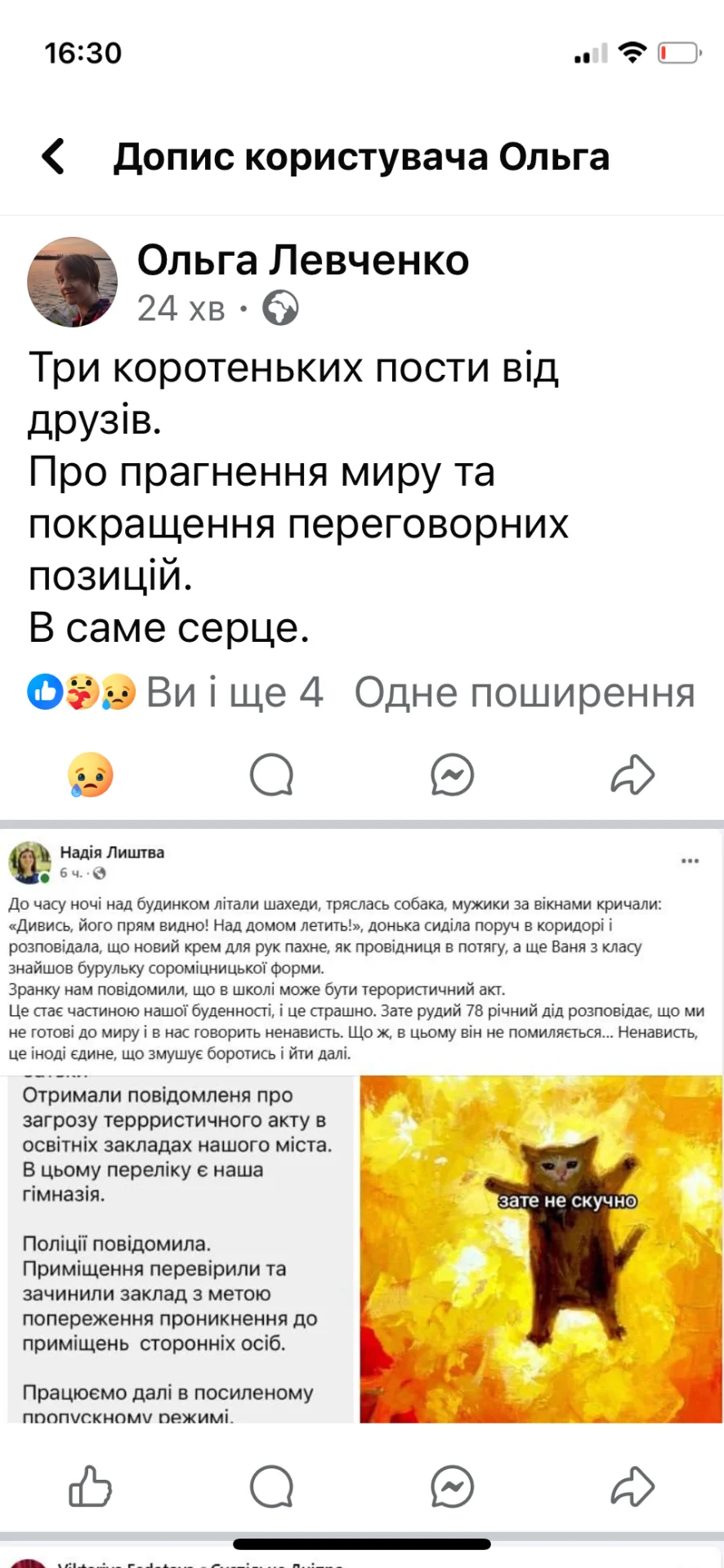Send Ольга's post via Messenger
This screenshot has width=724, height=1568.
pyautogui.click(x=452, y=774)
